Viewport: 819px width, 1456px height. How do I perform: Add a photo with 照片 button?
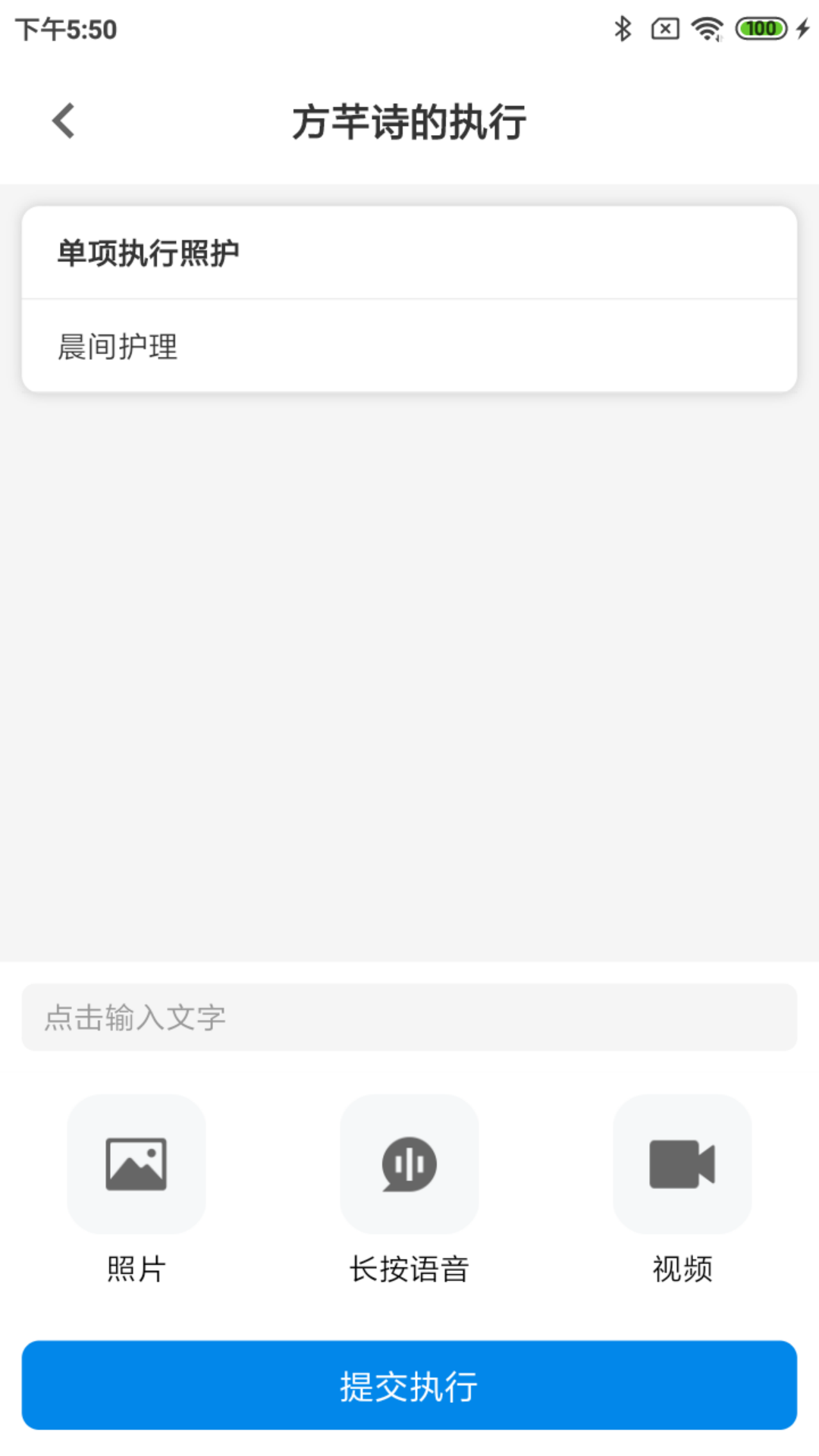pyautogui.click(x=136, y=1164)
